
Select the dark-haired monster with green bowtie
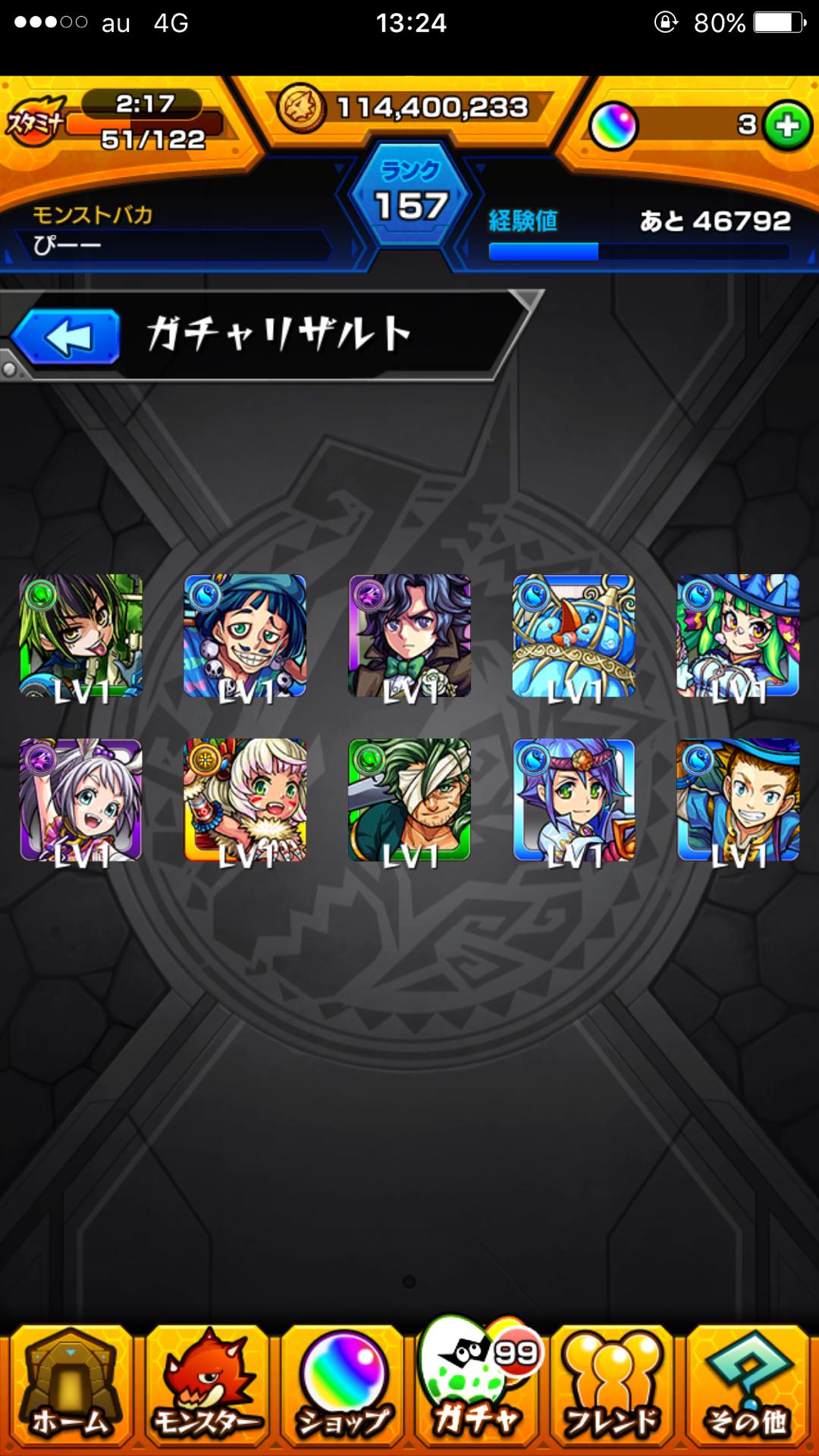pos(409,635)
